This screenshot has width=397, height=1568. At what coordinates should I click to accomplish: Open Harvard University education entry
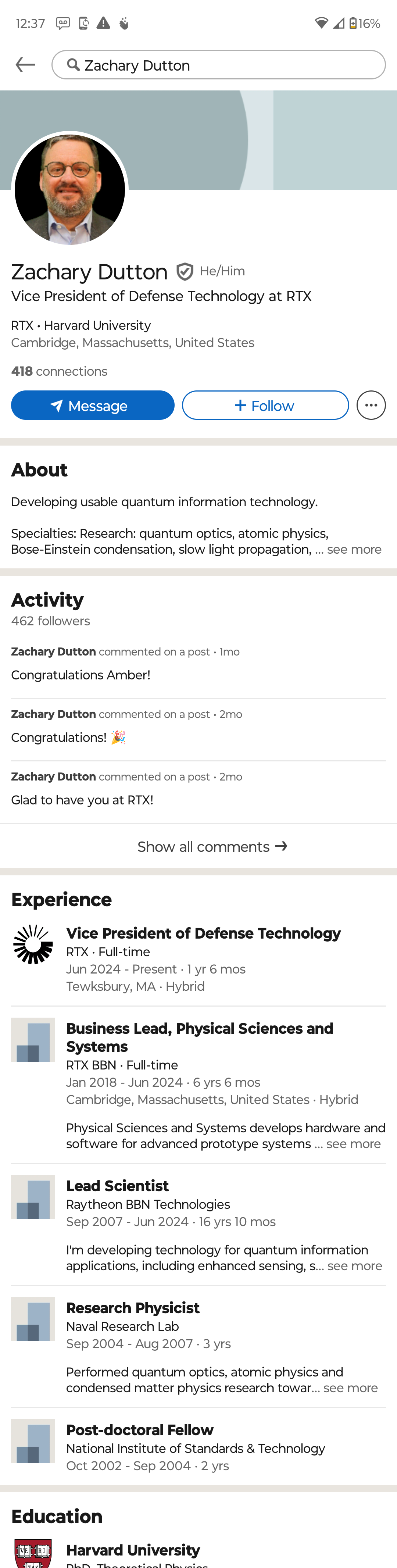coord(133,1550)
